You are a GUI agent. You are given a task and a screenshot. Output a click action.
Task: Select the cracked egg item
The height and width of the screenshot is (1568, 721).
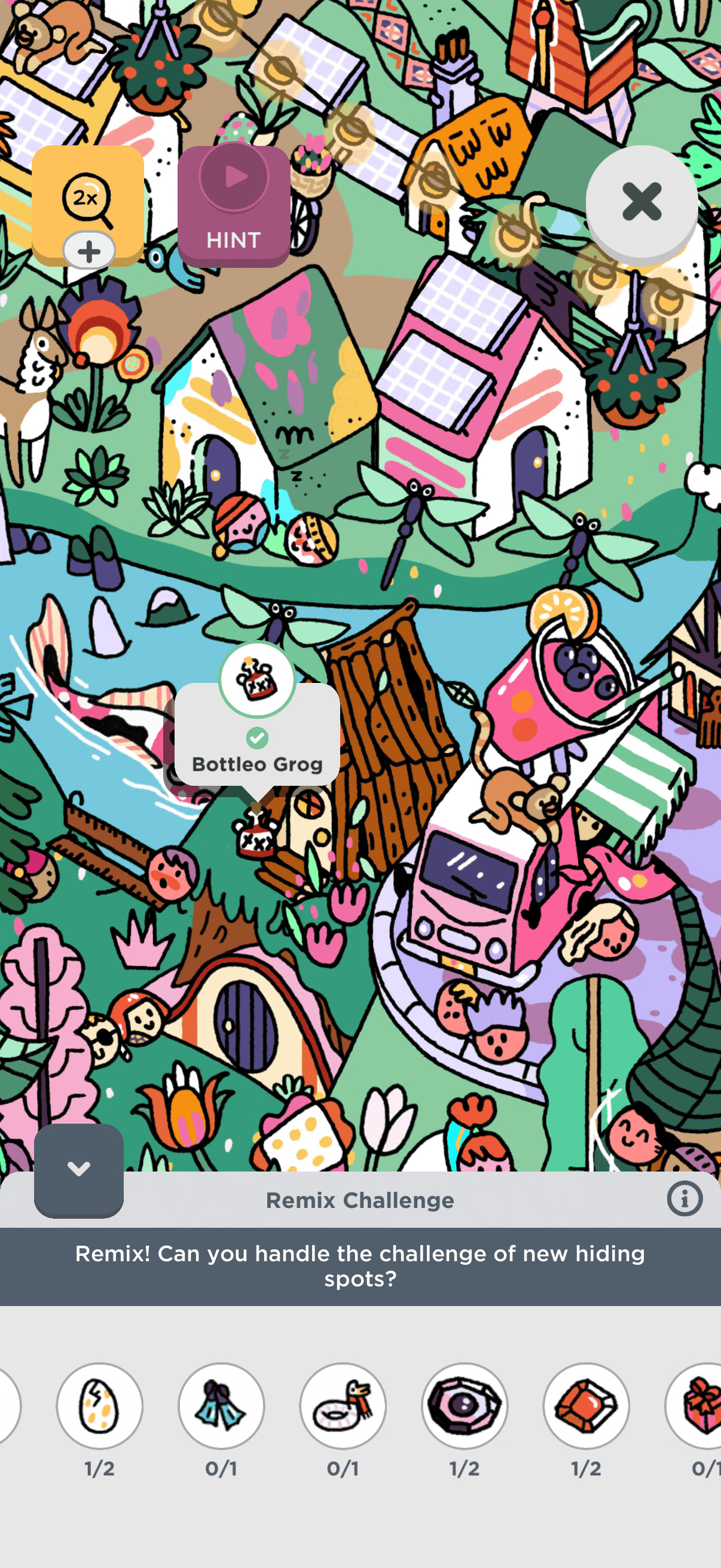coord(100,1405)
